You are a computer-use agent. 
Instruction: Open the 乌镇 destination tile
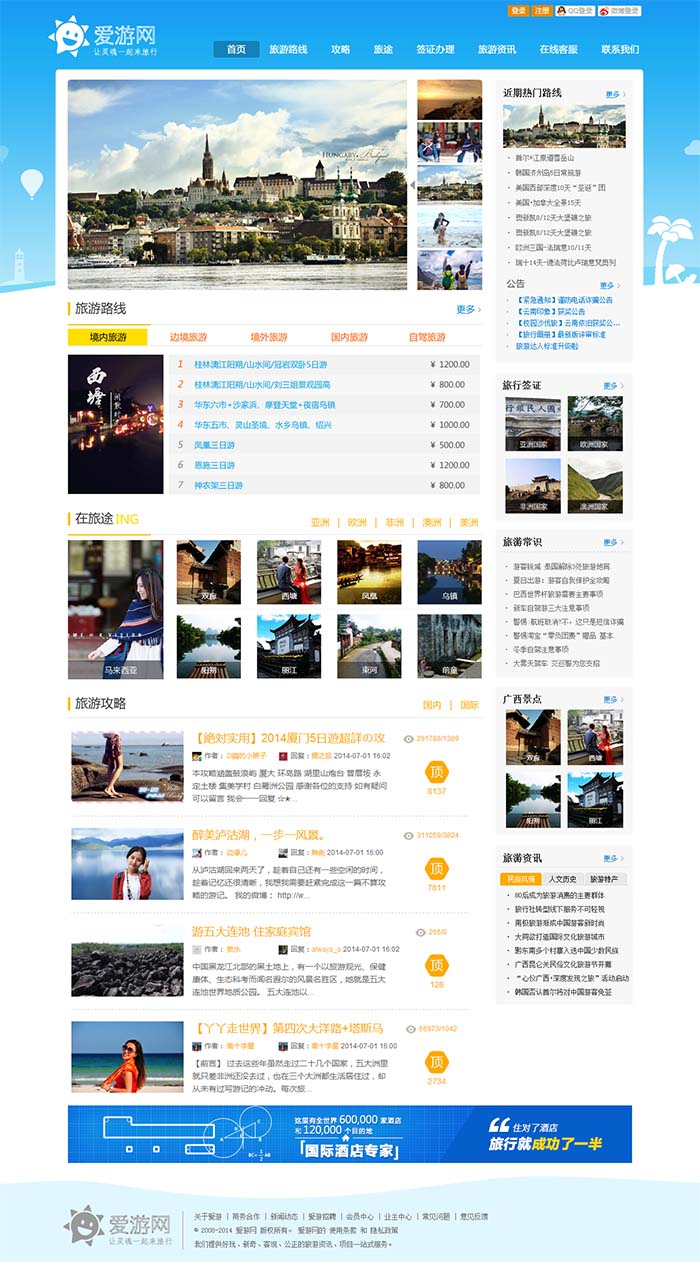(449, 573)
